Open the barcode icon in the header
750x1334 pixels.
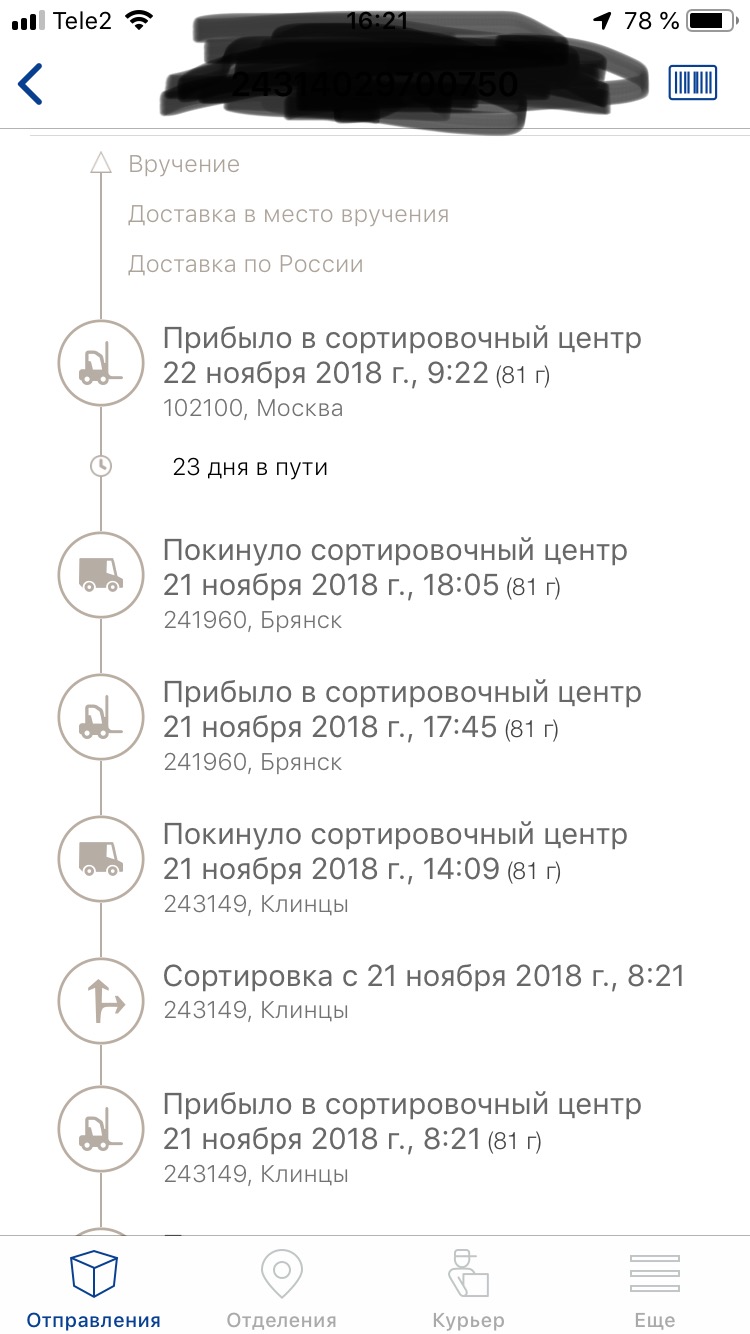(x=692, y=83)
